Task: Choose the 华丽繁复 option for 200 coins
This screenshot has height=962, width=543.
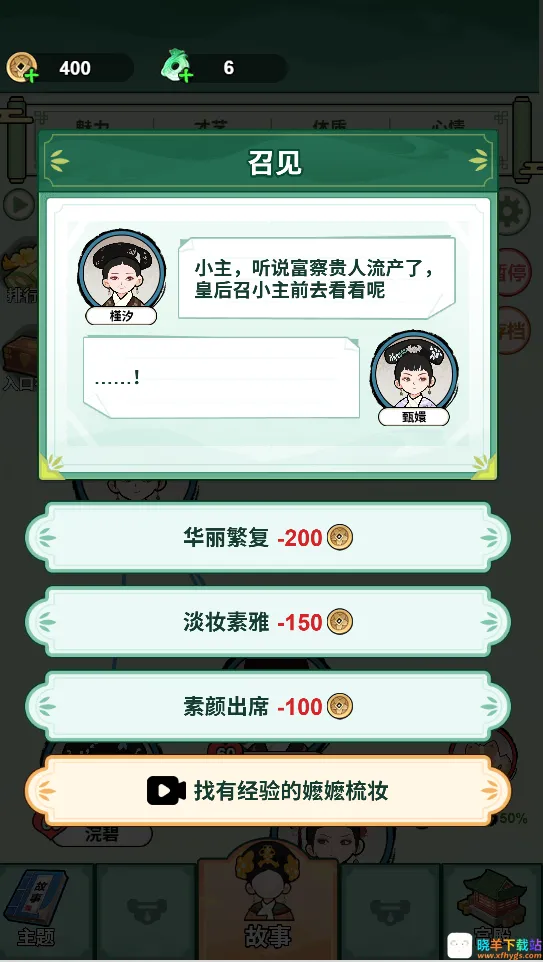Action: click(268, 538)
